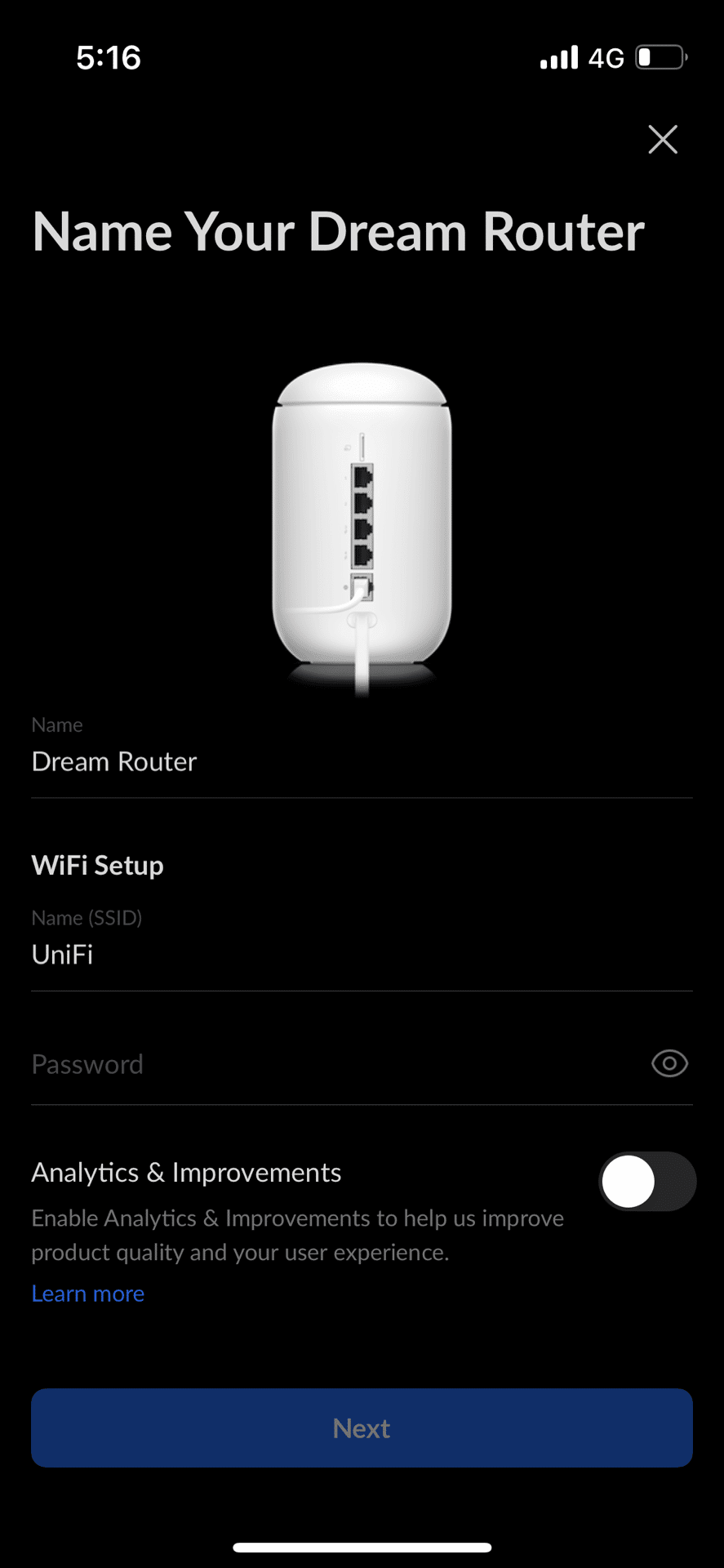Select the Name field showing Dream Router
Screen dimensions: 724x1568
pos(114,761)
